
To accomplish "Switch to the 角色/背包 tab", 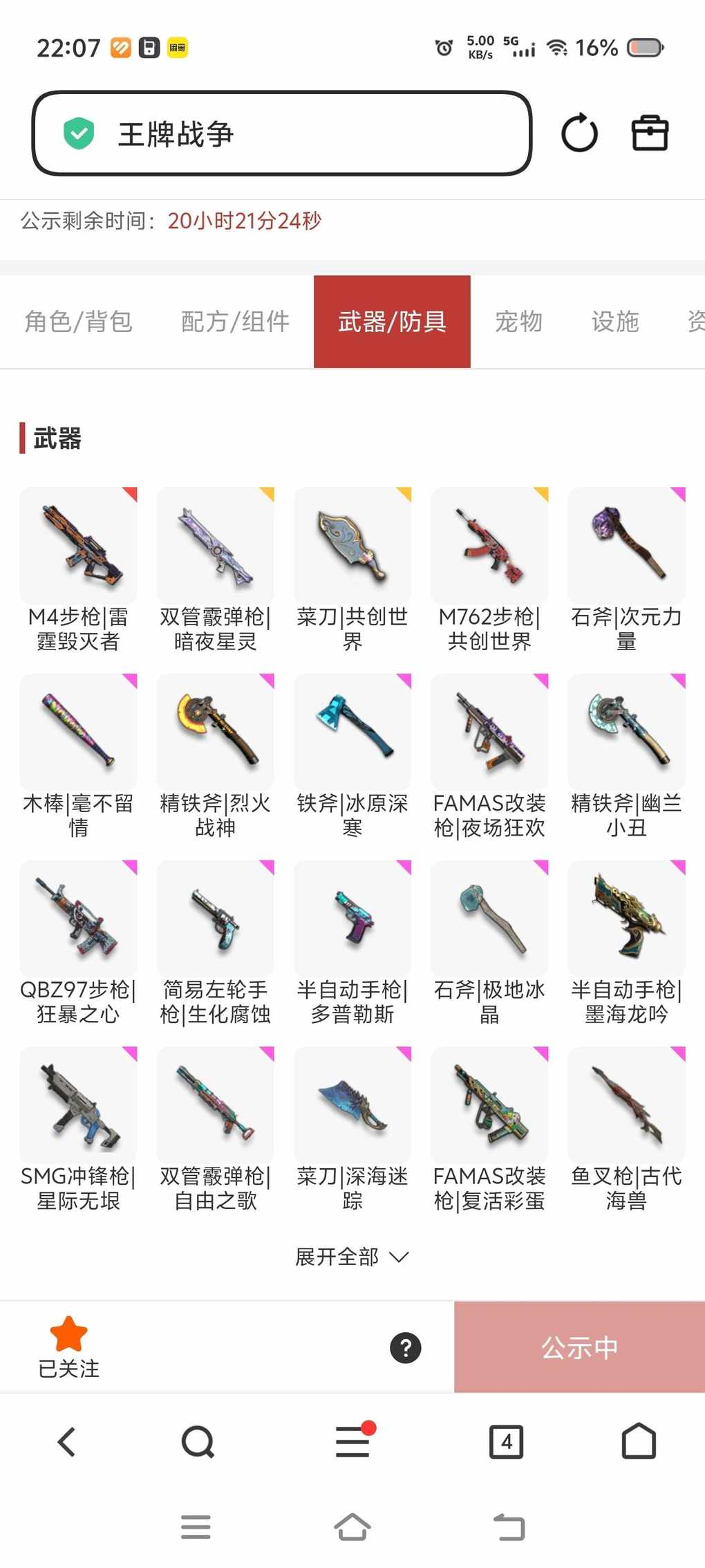I will tap(78, 322).
